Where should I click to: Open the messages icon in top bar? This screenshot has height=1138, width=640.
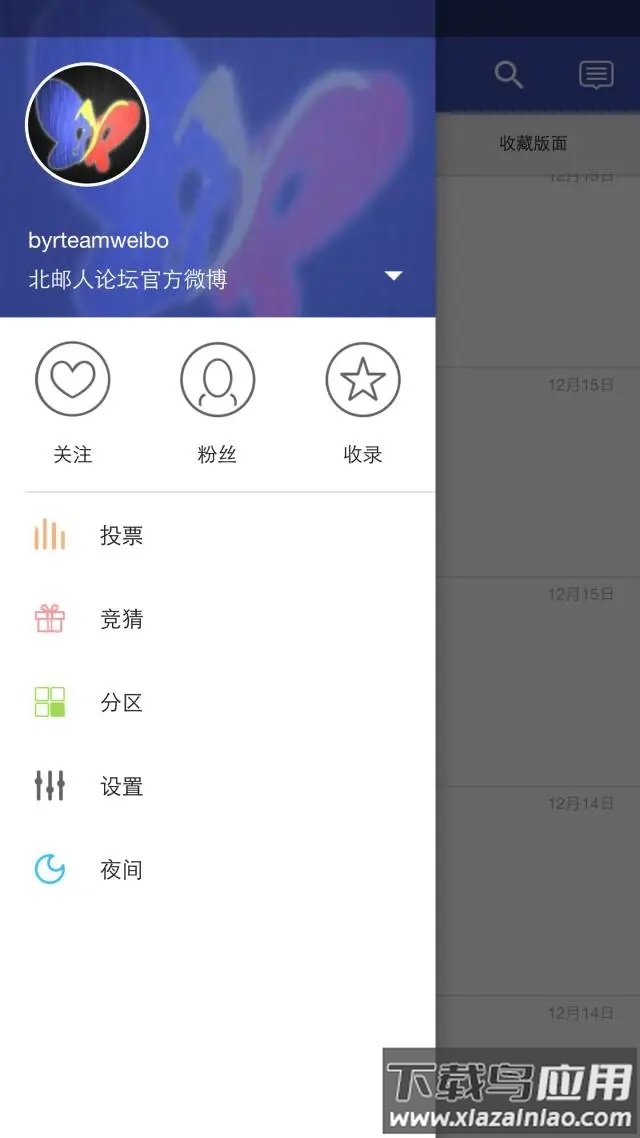pyautogui.click(x=596, y=74)
